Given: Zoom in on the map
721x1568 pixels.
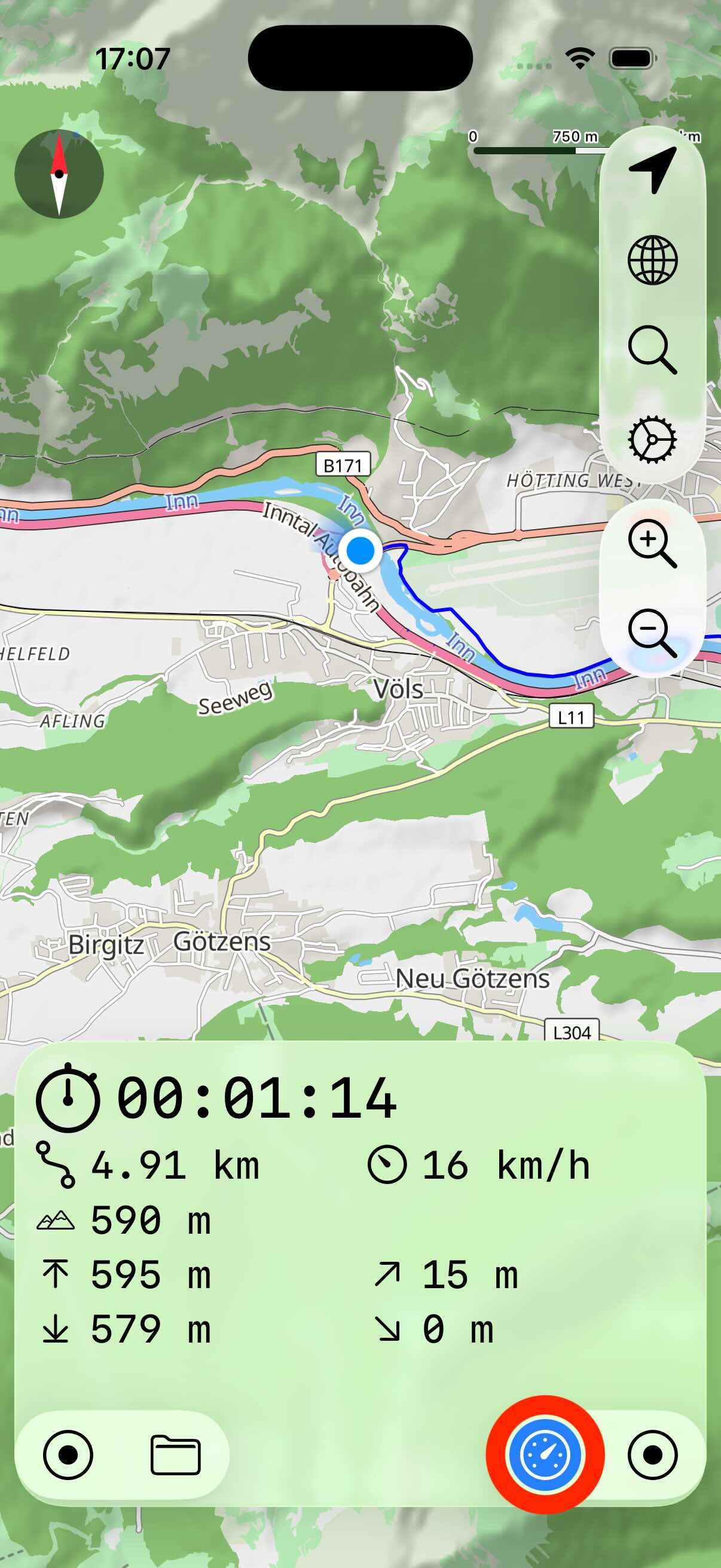Looking at the screenshot, I should pos(652,544).
